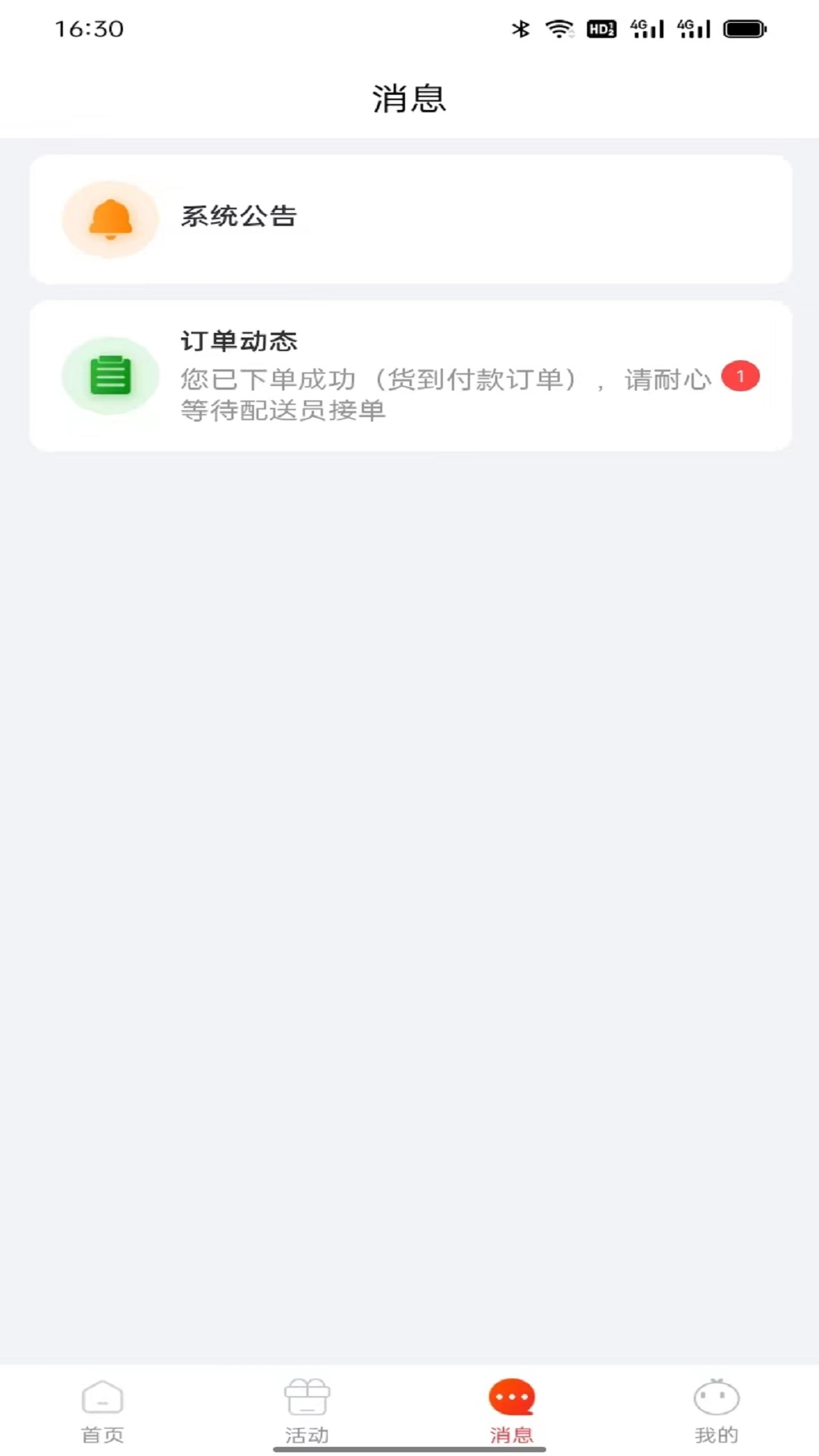Tap the 消息 page title at top
Viewport: 819px width, 1456px height.
point(409,99)
